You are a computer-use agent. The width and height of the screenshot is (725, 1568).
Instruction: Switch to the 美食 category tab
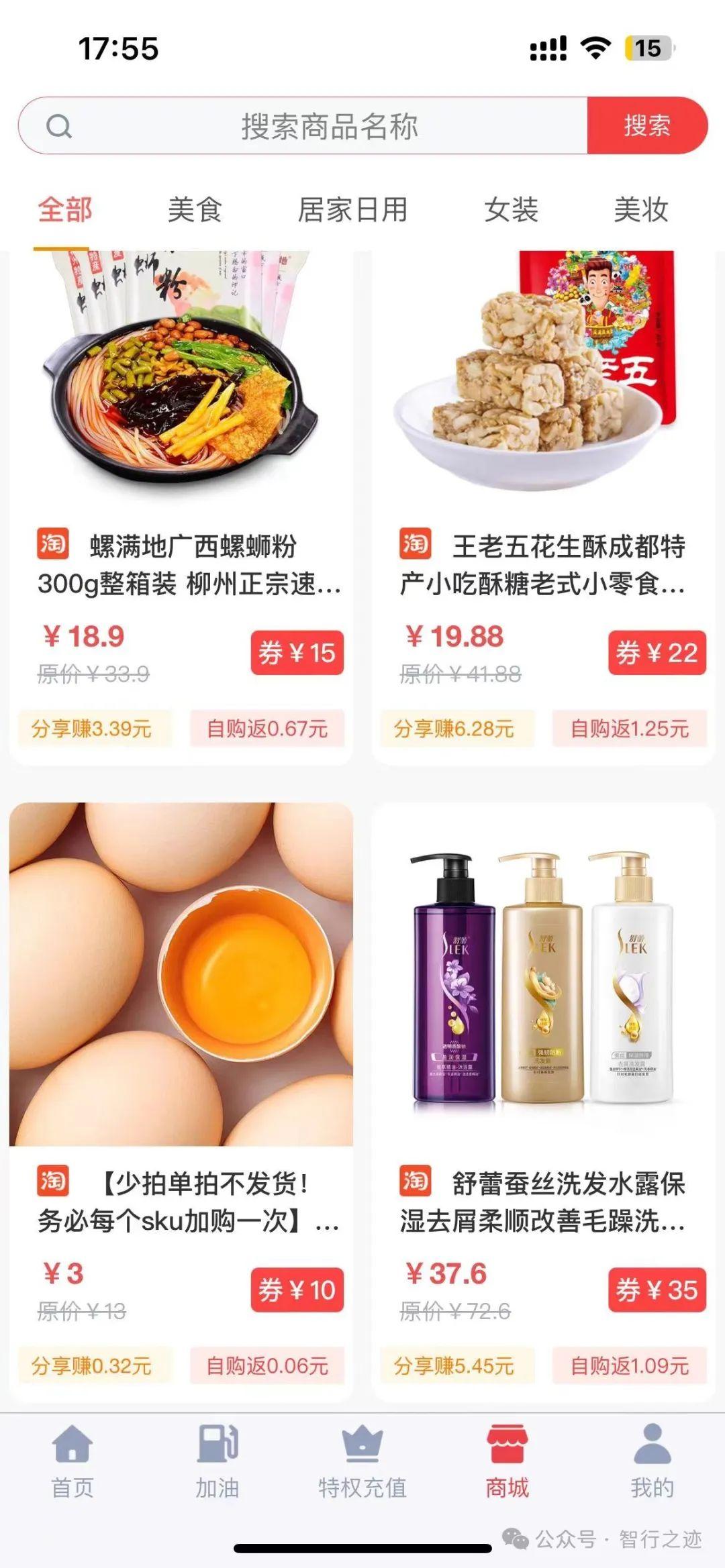click(195, 210)
